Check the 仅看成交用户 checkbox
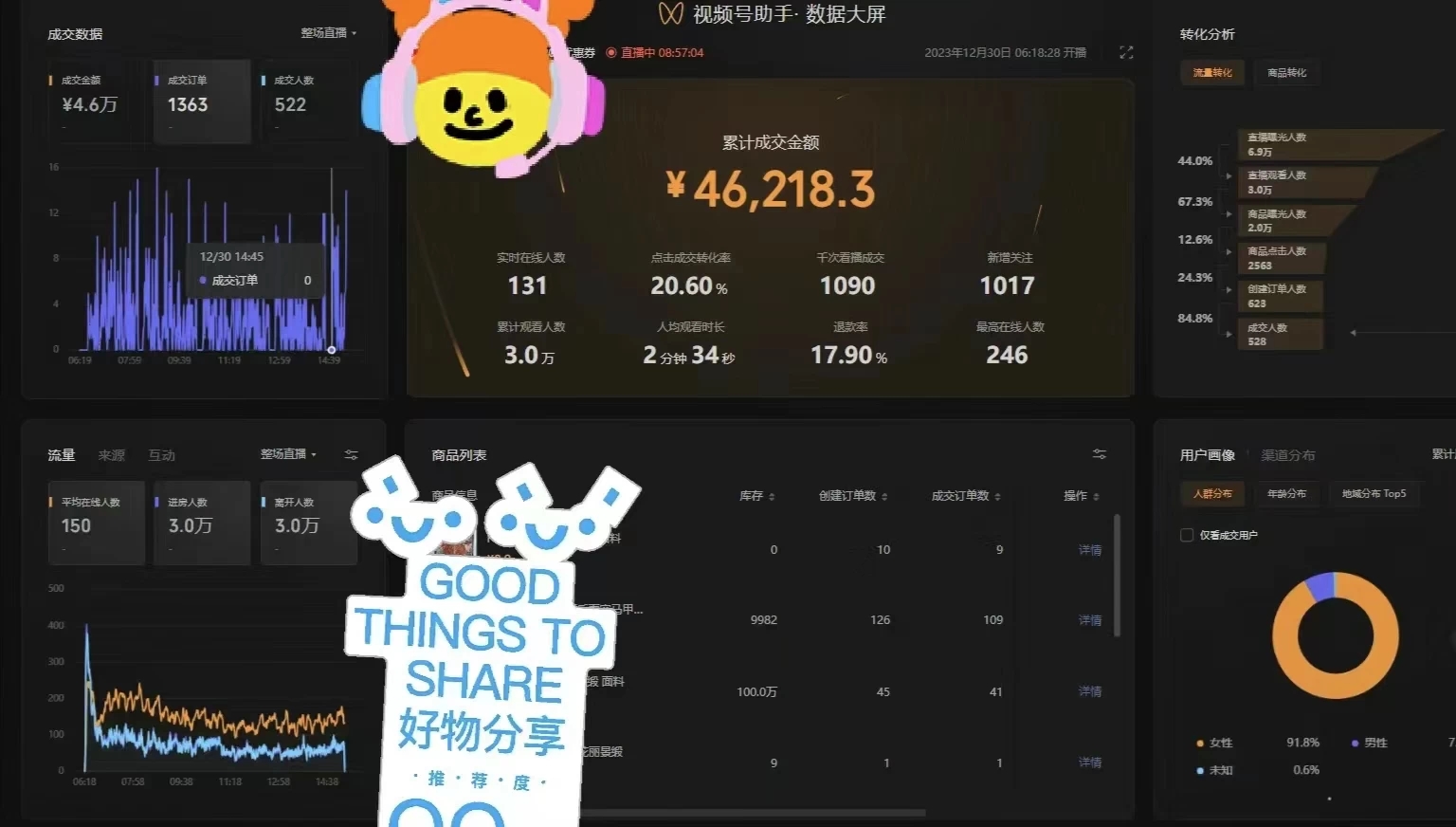 point(1187,535)
